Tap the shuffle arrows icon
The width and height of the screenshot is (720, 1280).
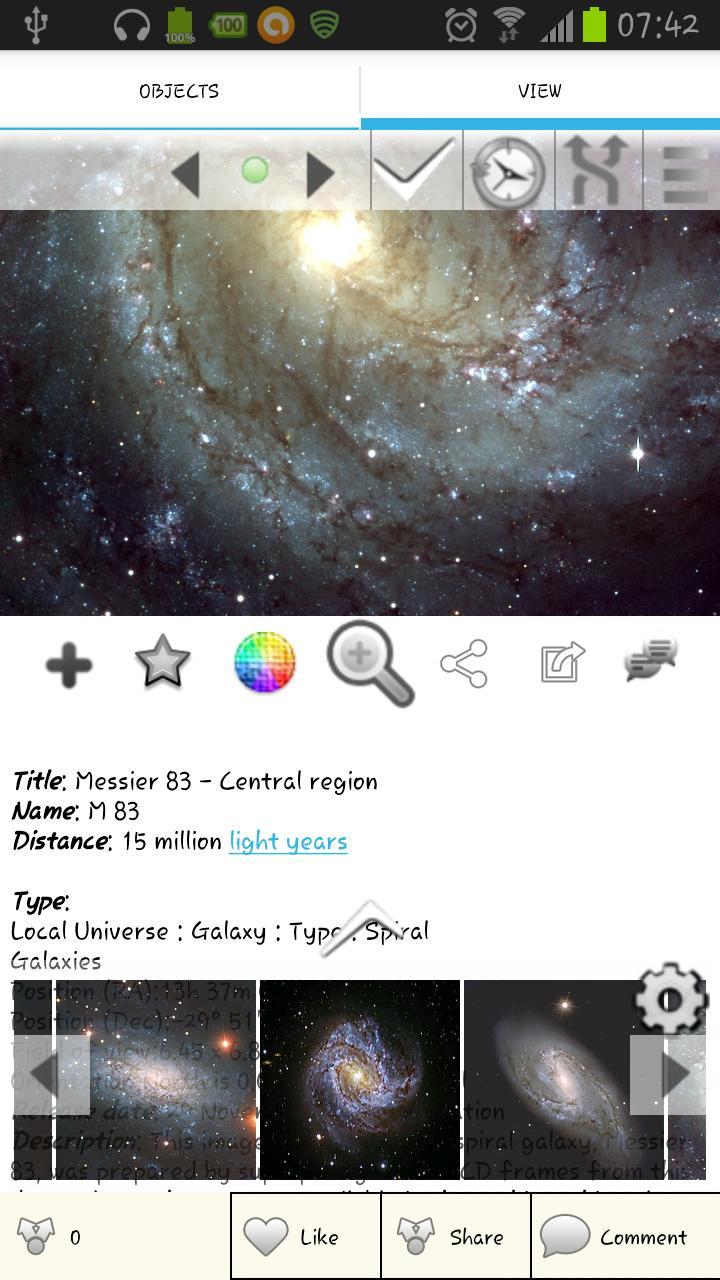598,172
